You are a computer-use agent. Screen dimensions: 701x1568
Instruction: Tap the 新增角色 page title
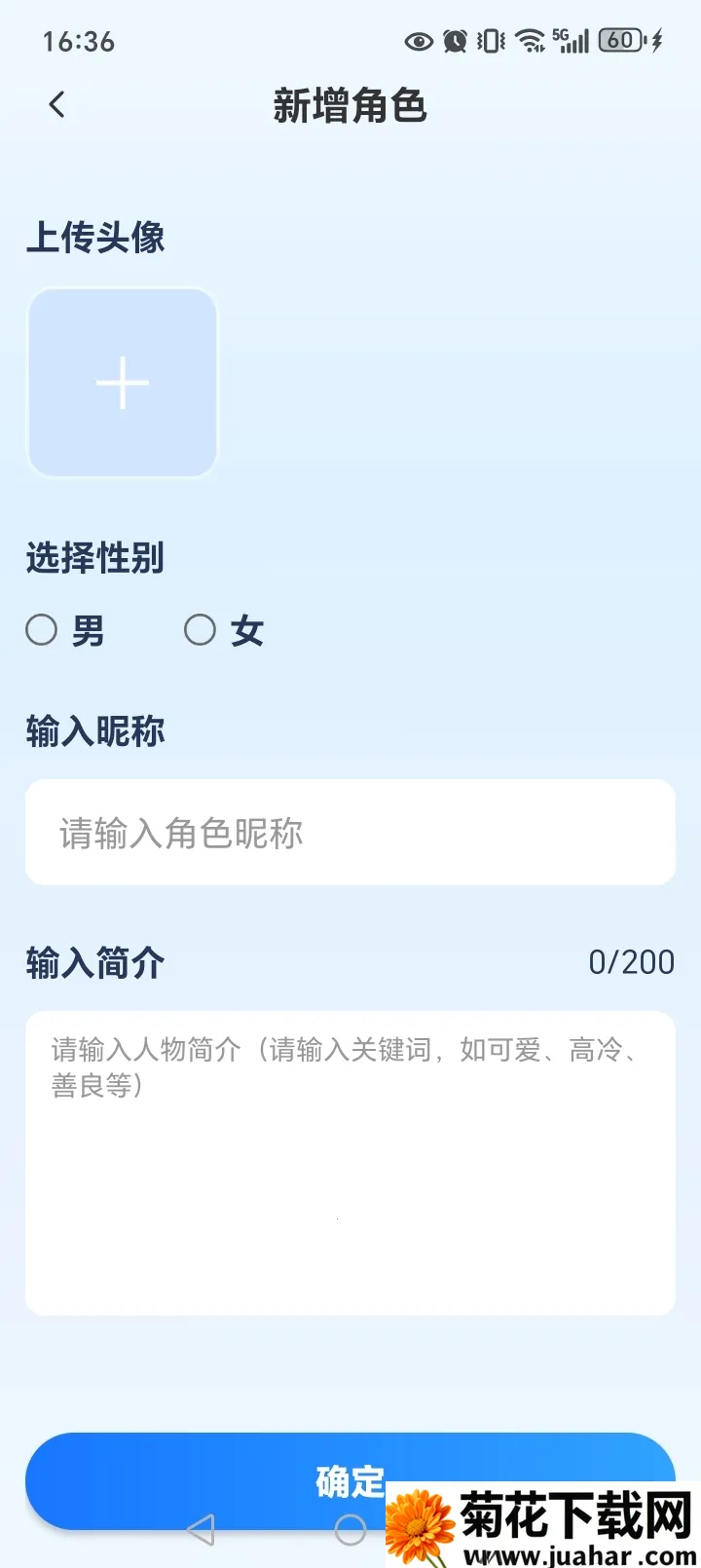point(350,105)
